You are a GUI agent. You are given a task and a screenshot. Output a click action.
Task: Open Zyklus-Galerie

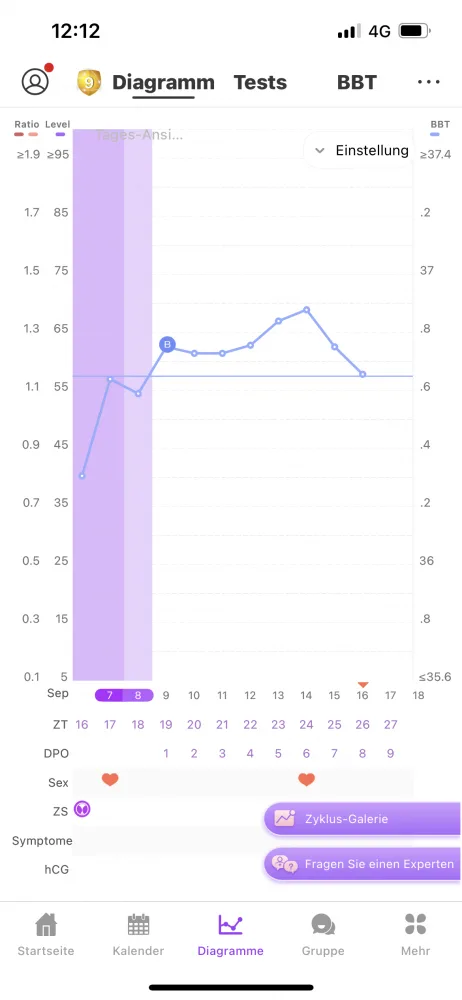point(362,819)
